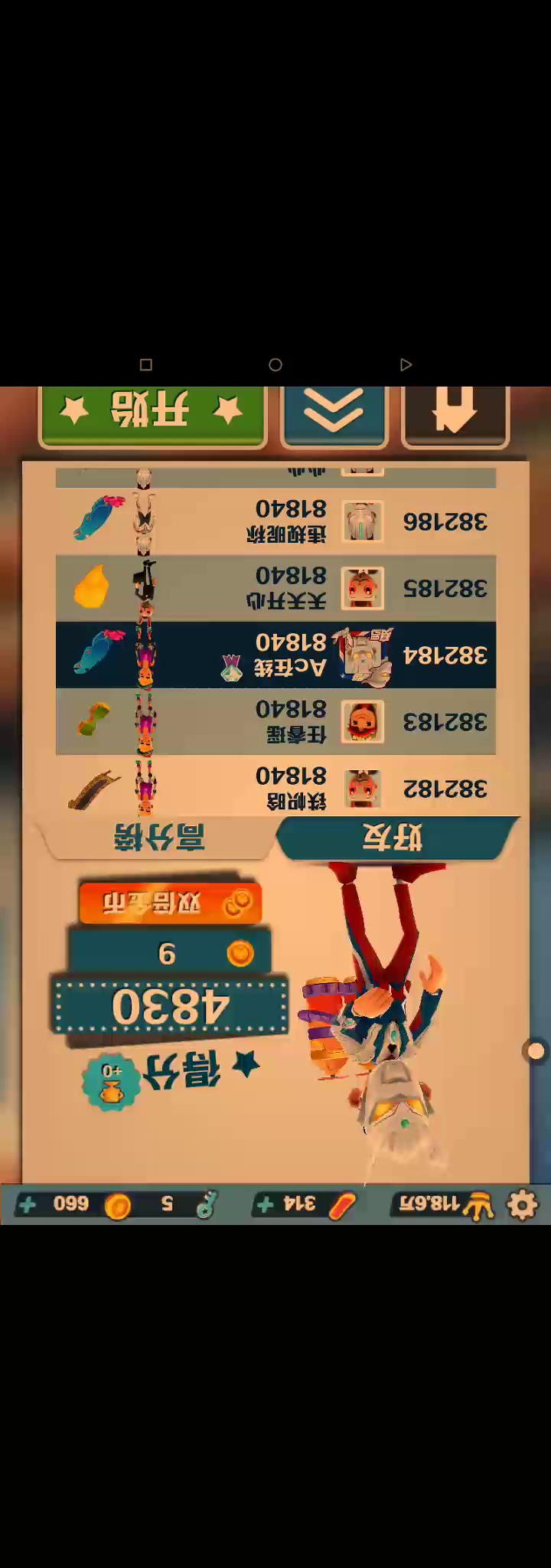
Task: Open the highlighted Ac任性 row ranked 382184
Action: point(275,655)
